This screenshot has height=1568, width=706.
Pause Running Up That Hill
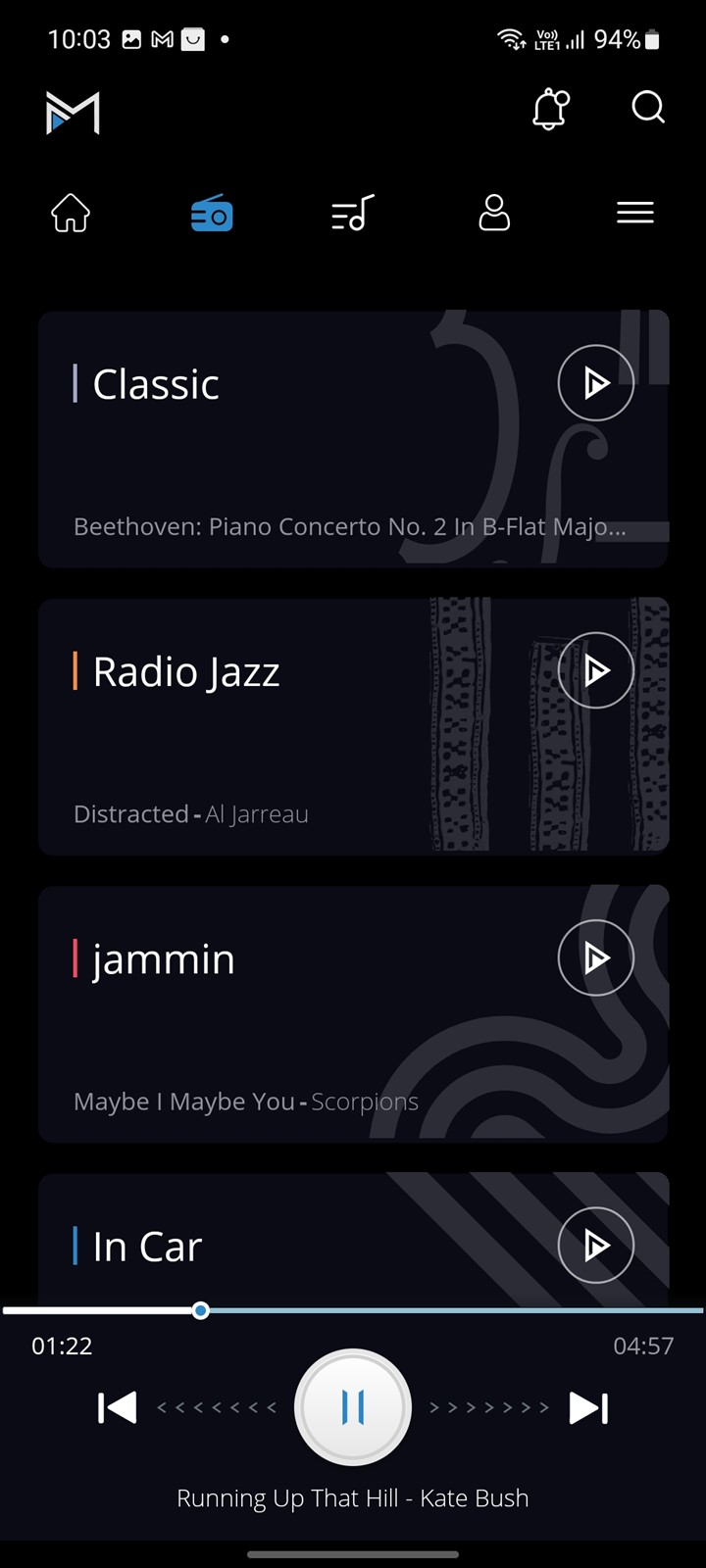pos(353,1407)
